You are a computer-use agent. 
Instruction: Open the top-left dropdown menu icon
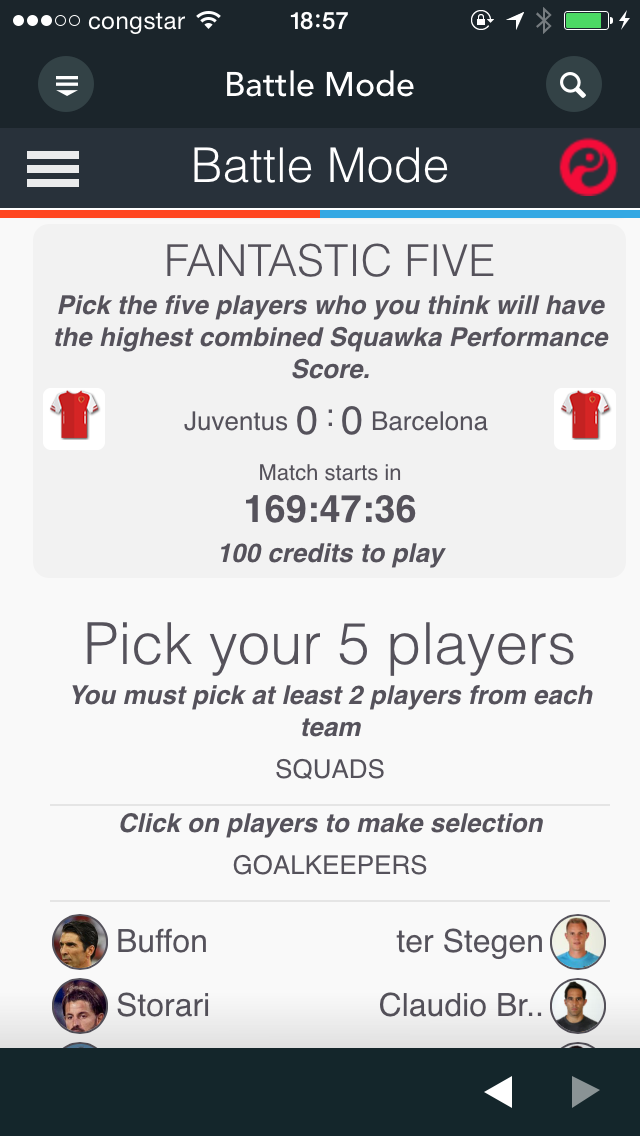coord(66,85)
